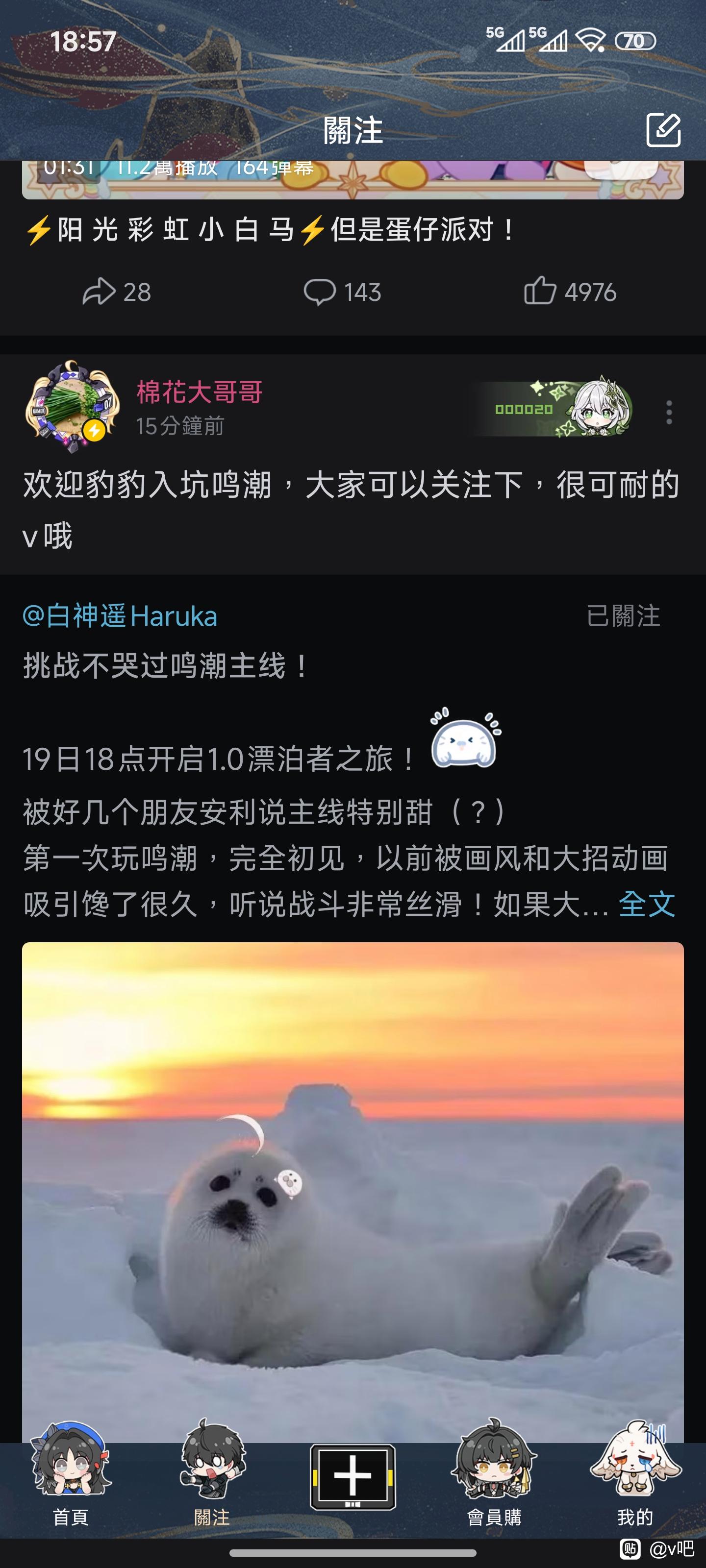Like the 阳光彩虹小白马 video post

[570, 292]
